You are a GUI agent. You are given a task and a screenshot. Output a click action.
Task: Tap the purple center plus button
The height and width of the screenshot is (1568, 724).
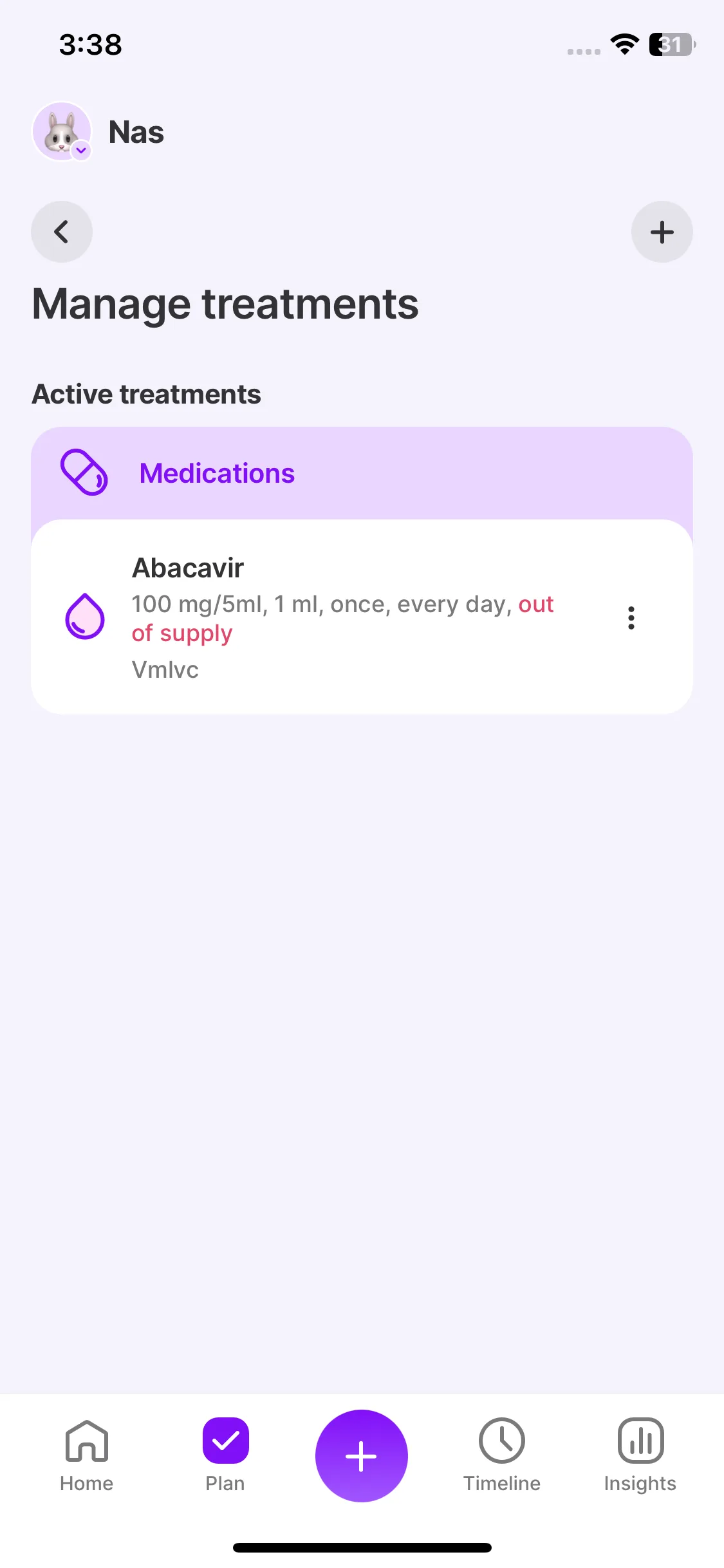362,1456
